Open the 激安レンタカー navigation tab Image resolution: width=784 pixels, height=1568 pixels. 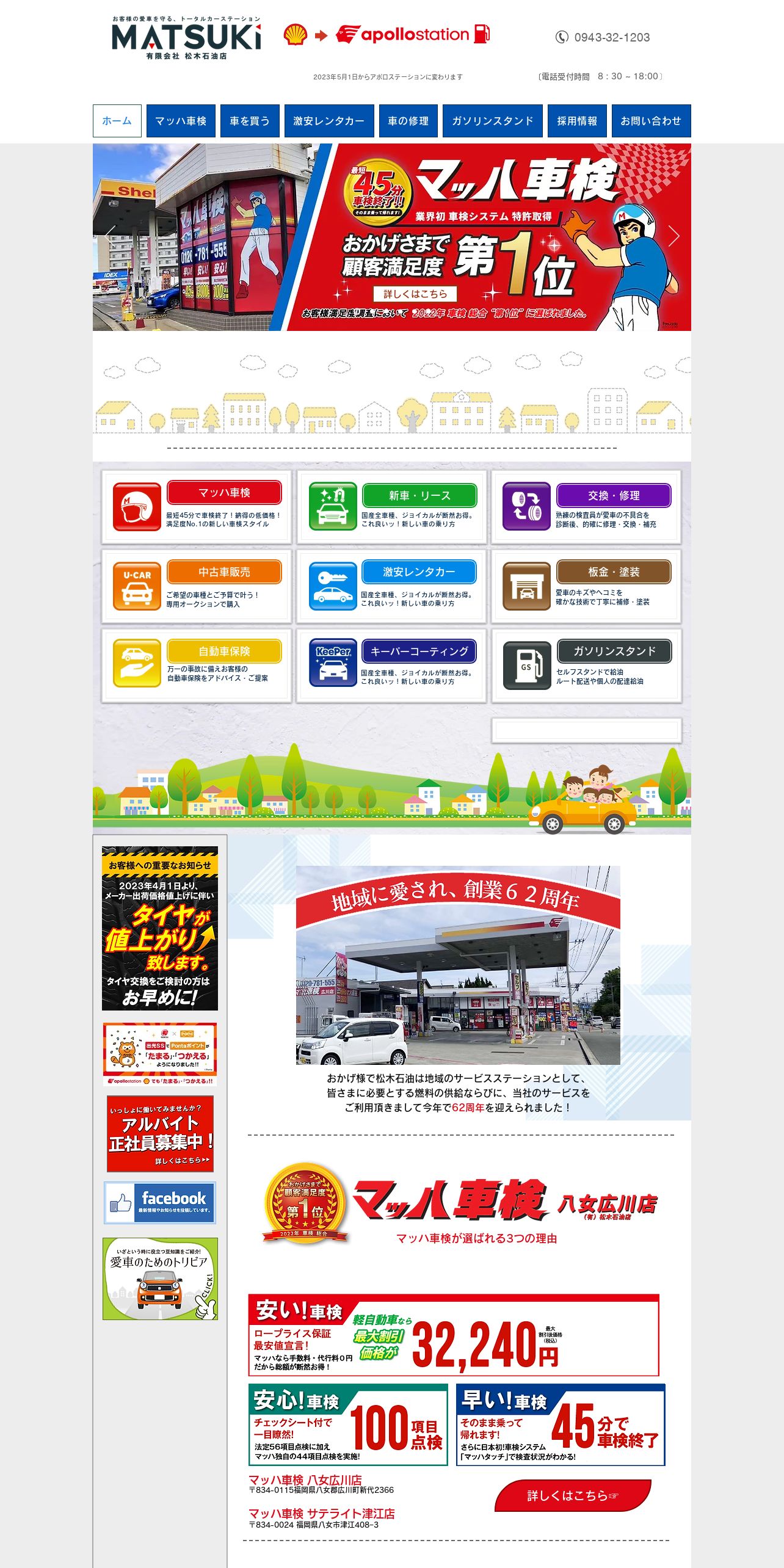pos(329,121)
